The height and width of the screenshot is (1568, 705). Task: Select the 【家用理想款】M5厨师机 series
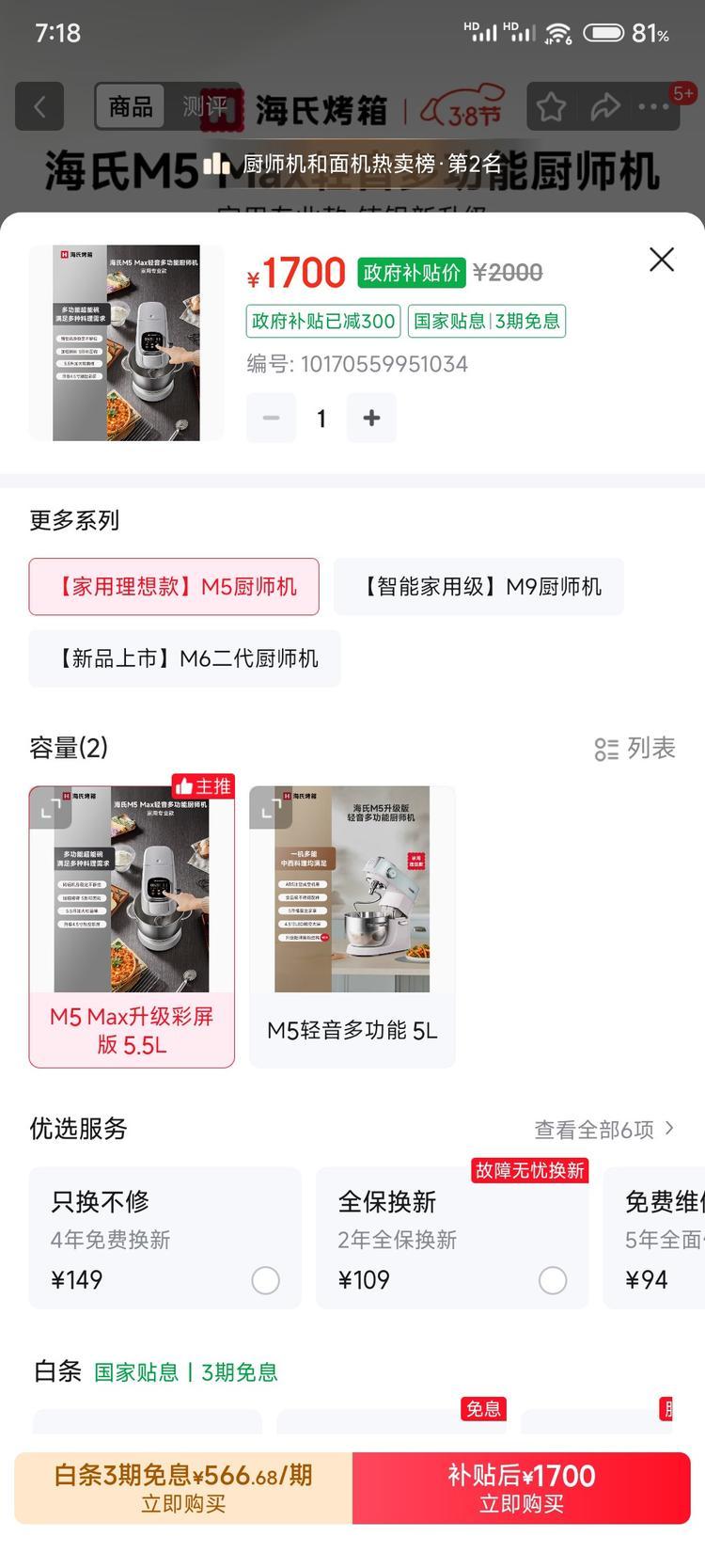tap(174, 587)
